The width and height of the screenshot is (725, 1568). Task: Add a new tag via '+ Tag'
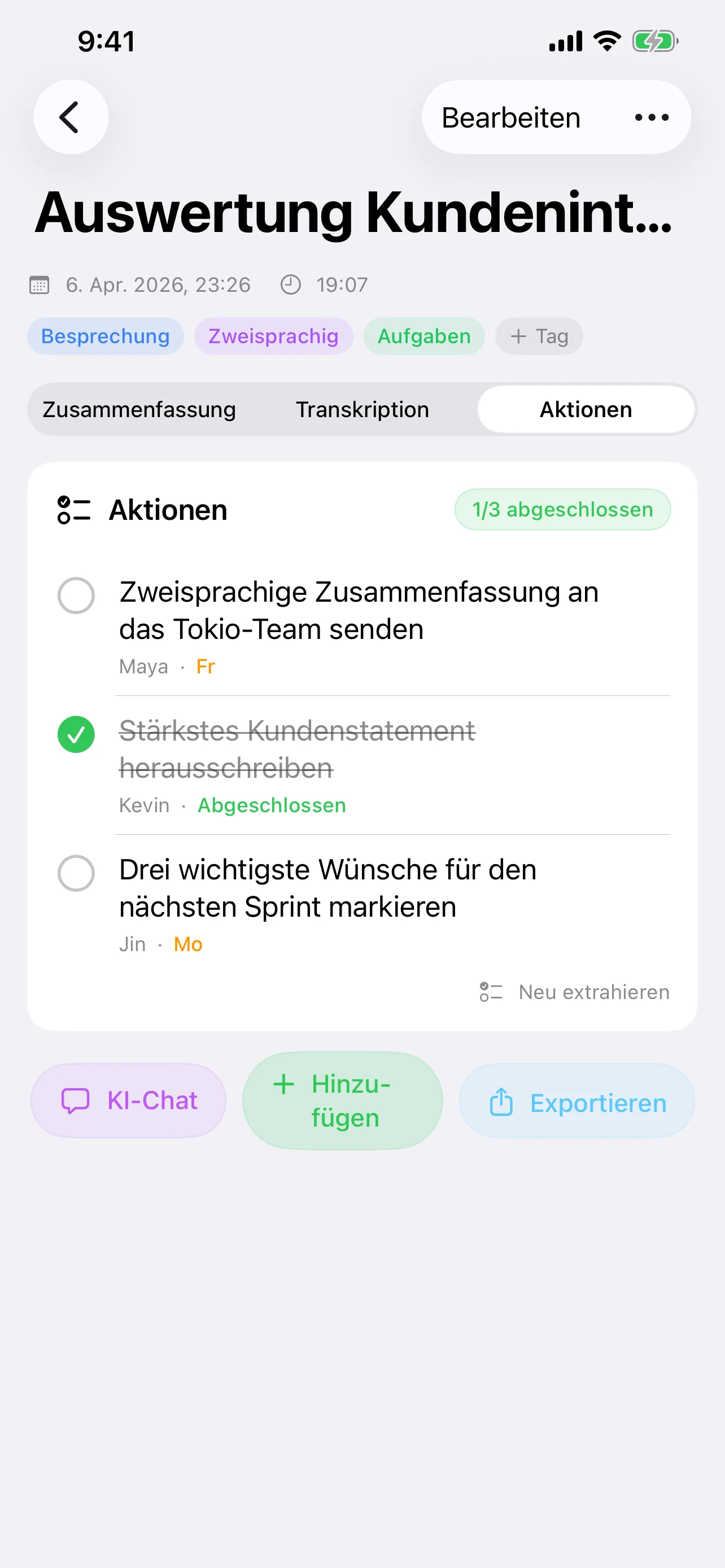pyautogui.click(x=538, y=335)
